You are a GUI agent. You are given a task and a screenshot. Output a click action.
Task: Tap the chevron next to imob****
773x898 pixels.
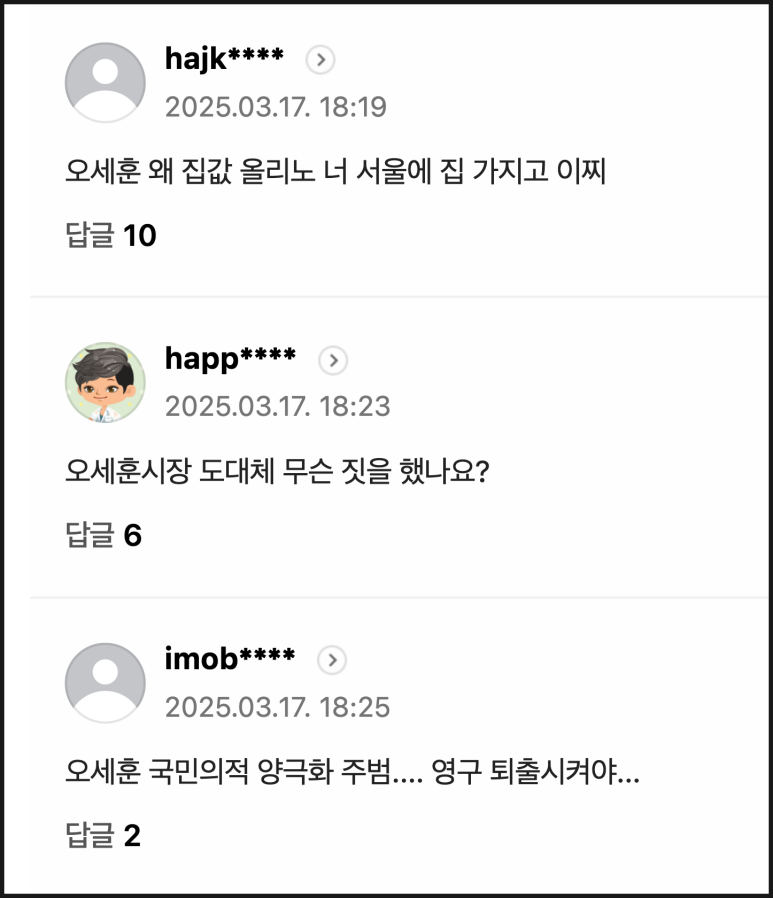click(x=331, y=660)
